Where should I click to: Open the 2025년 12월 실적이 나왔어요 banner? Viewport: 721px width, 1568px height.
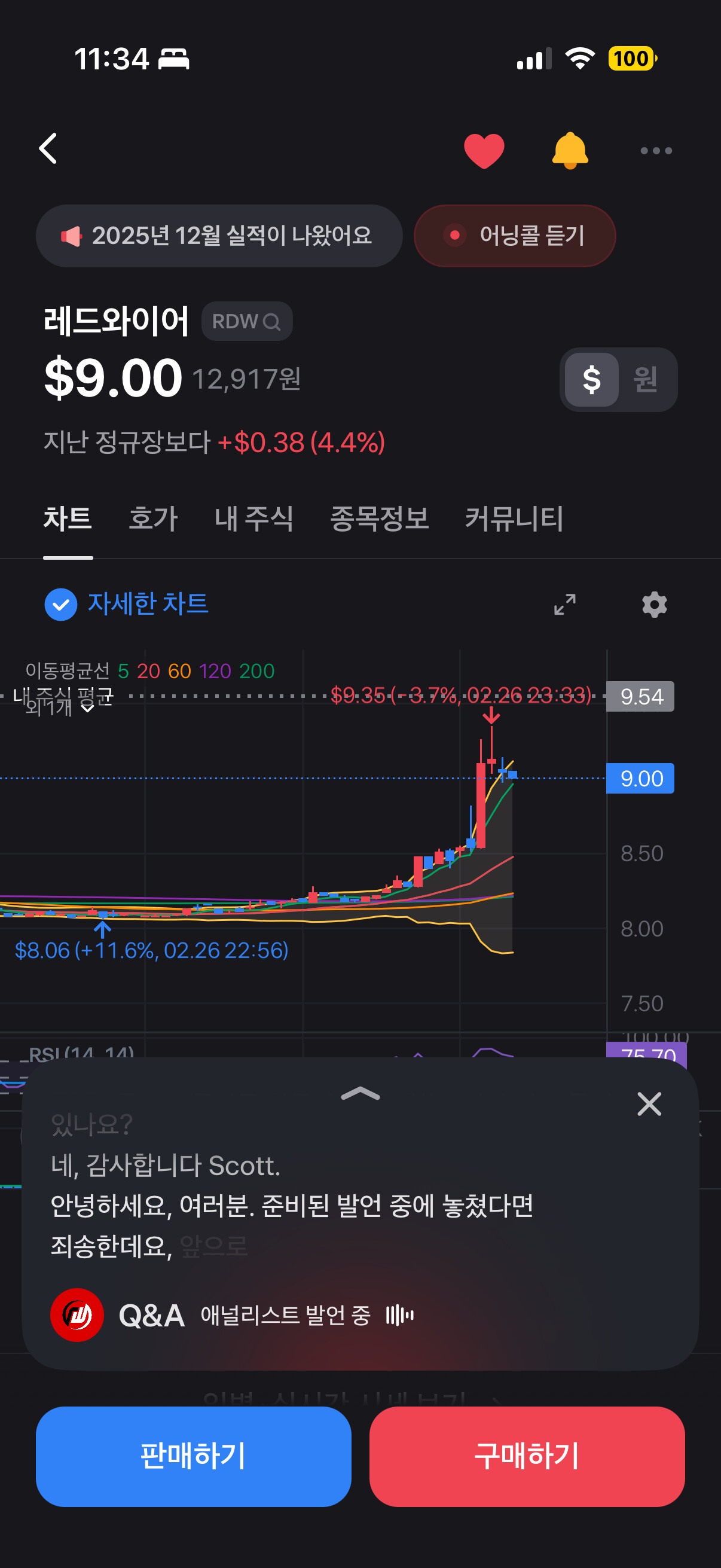(219, 236)
